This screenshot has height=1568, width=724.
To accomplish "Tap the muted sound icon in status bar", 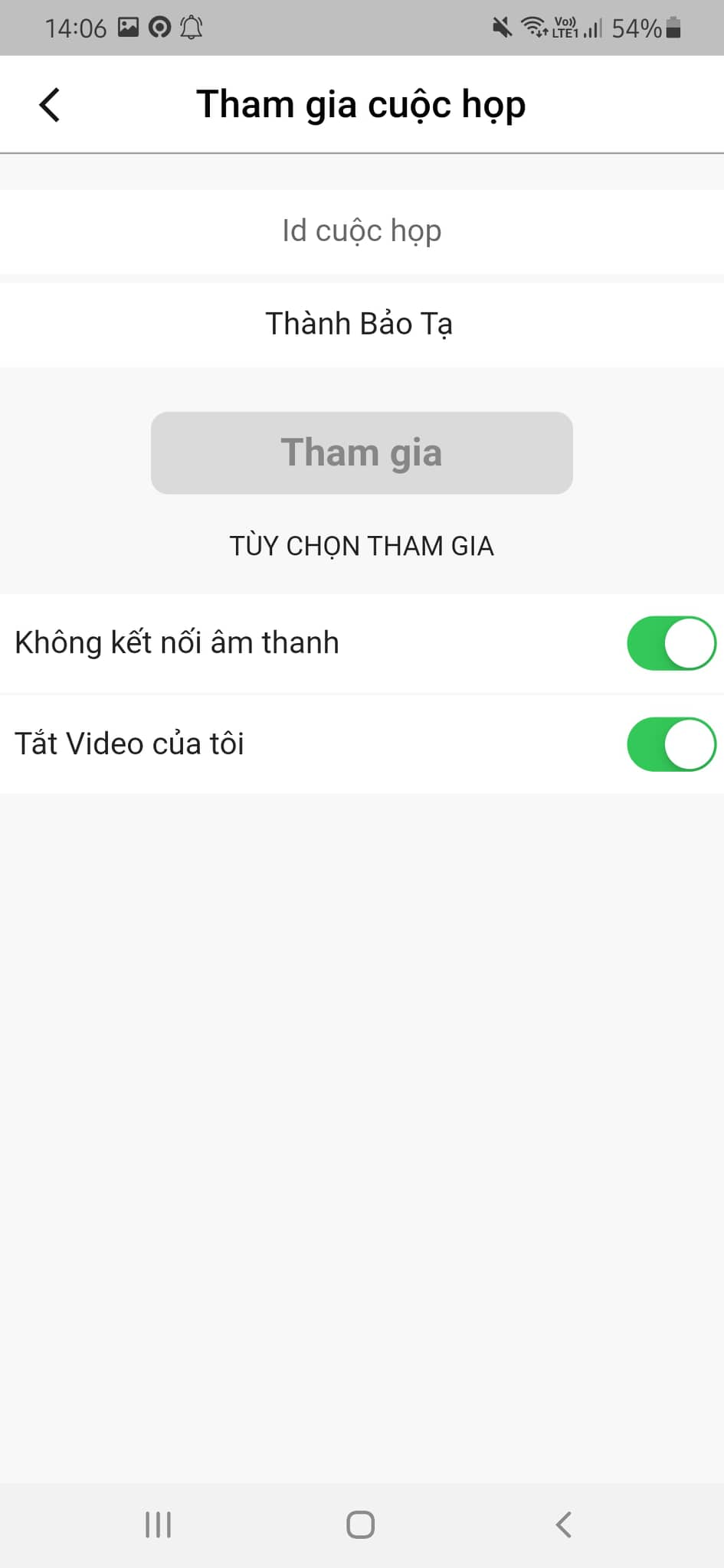I will tap(502, 26).
